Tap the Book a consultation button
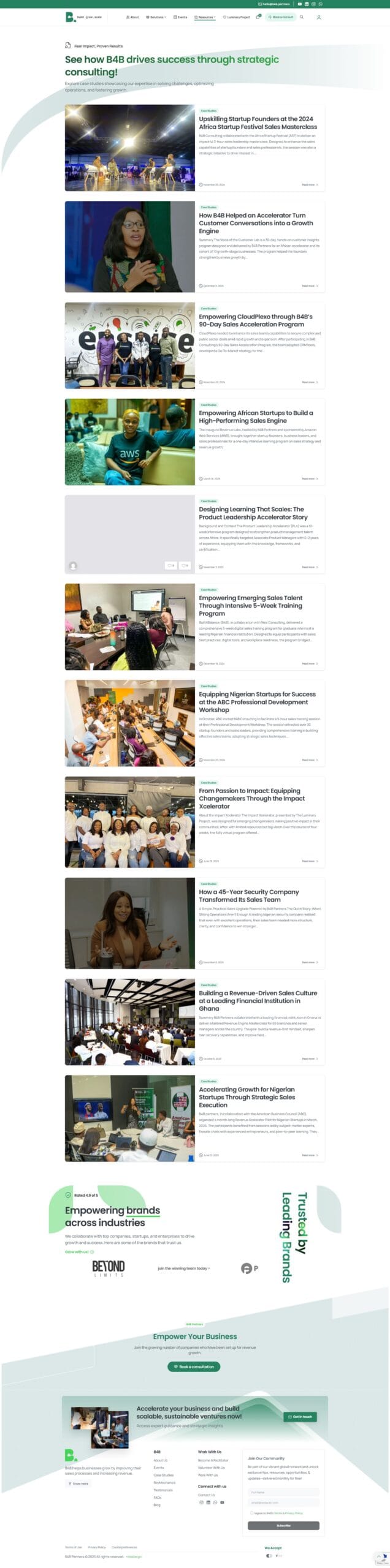390x1568 pixels. [x=194, y=1366]
